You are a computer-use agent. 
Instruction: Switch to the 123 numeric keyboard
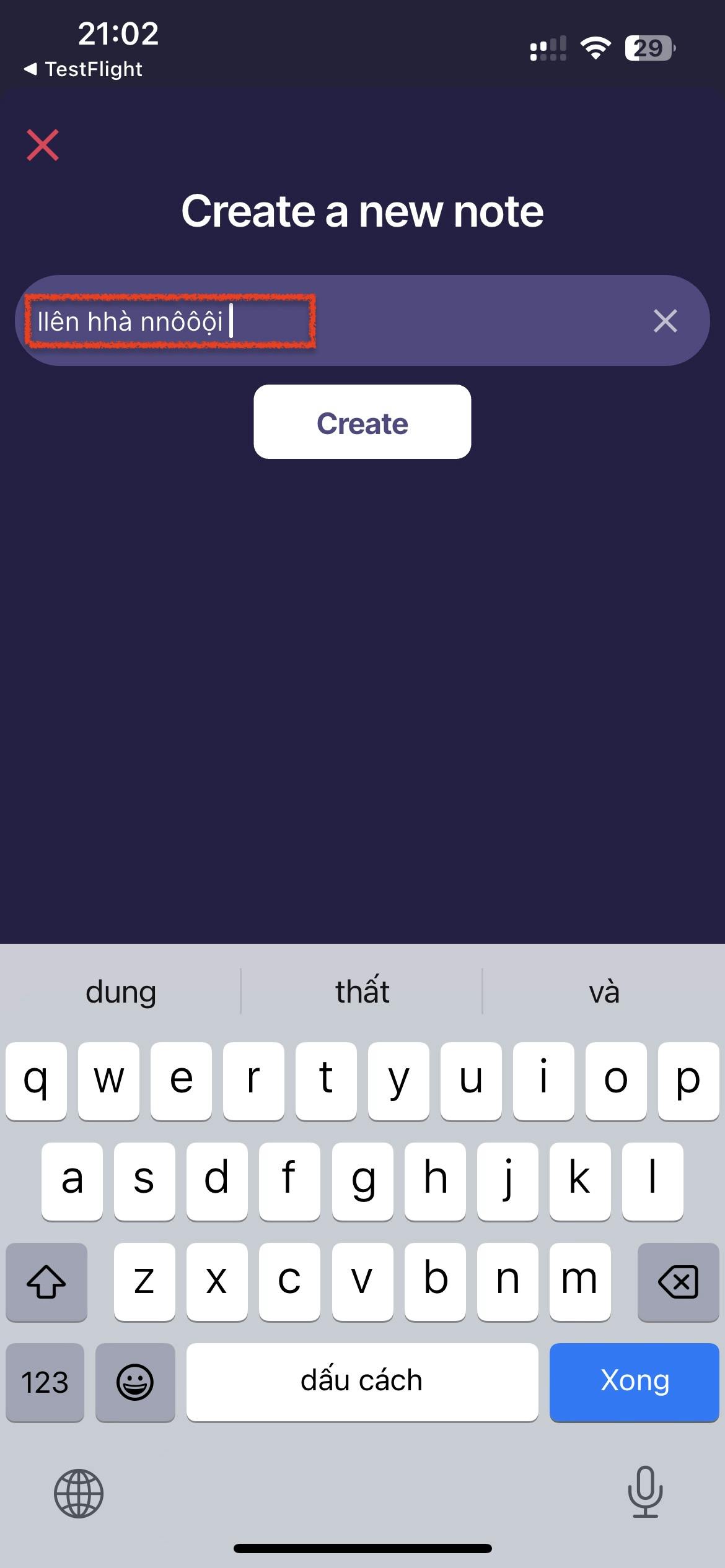[x=45, y=1382]
